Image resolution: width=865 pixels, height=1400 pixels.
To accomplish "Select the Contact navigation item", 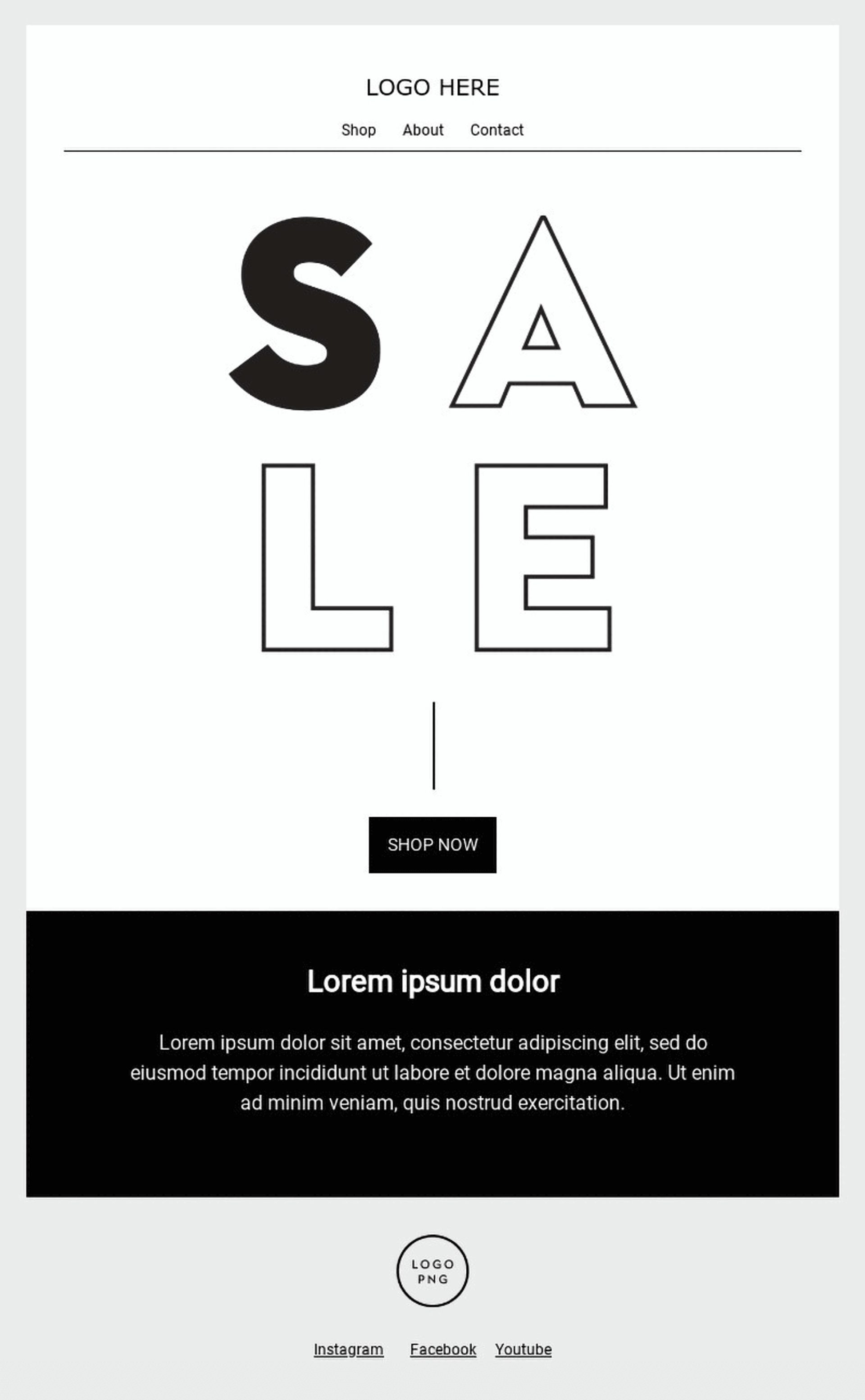I will pyautogui.click(x=496, y=130).
